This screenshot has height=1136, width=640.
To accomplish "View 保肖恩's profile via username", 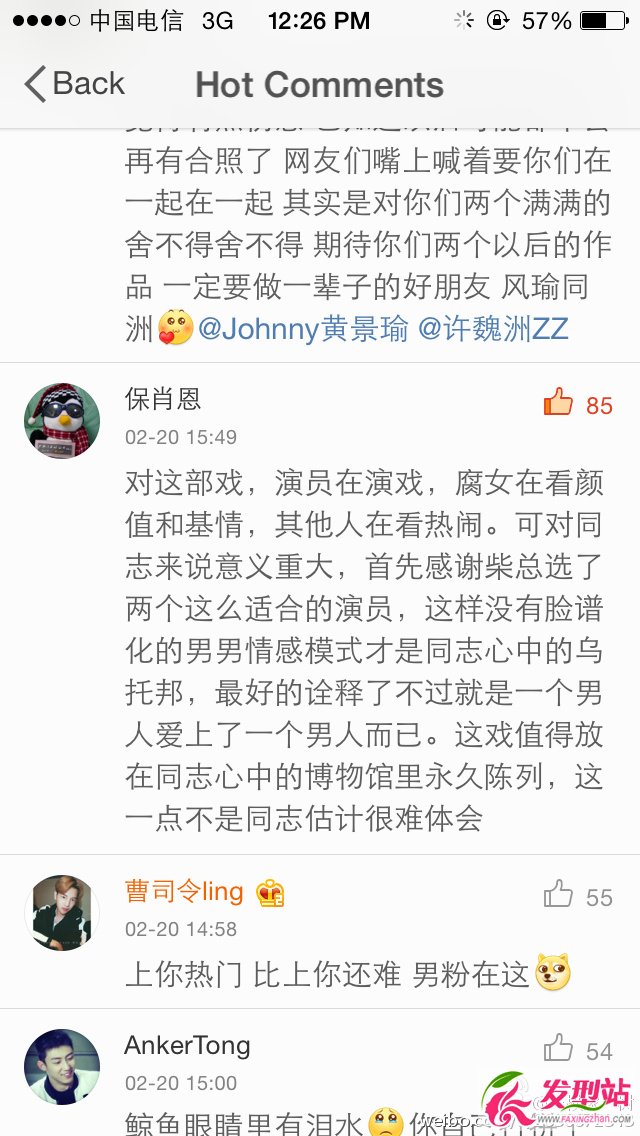I will click(163, 399).
